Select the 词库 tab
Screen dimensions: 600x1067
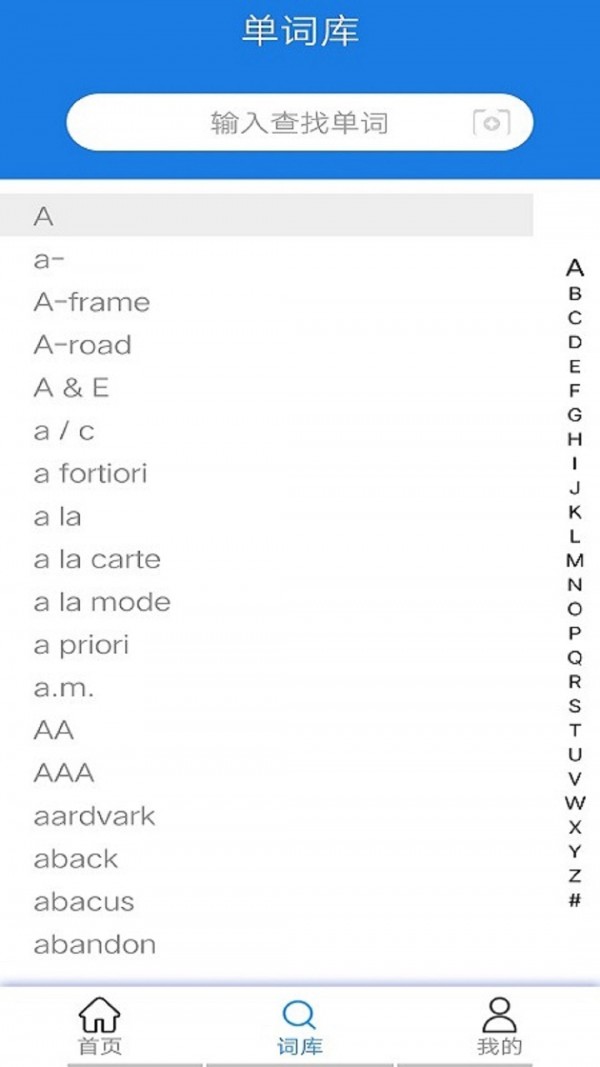(x=300, y=1027)
